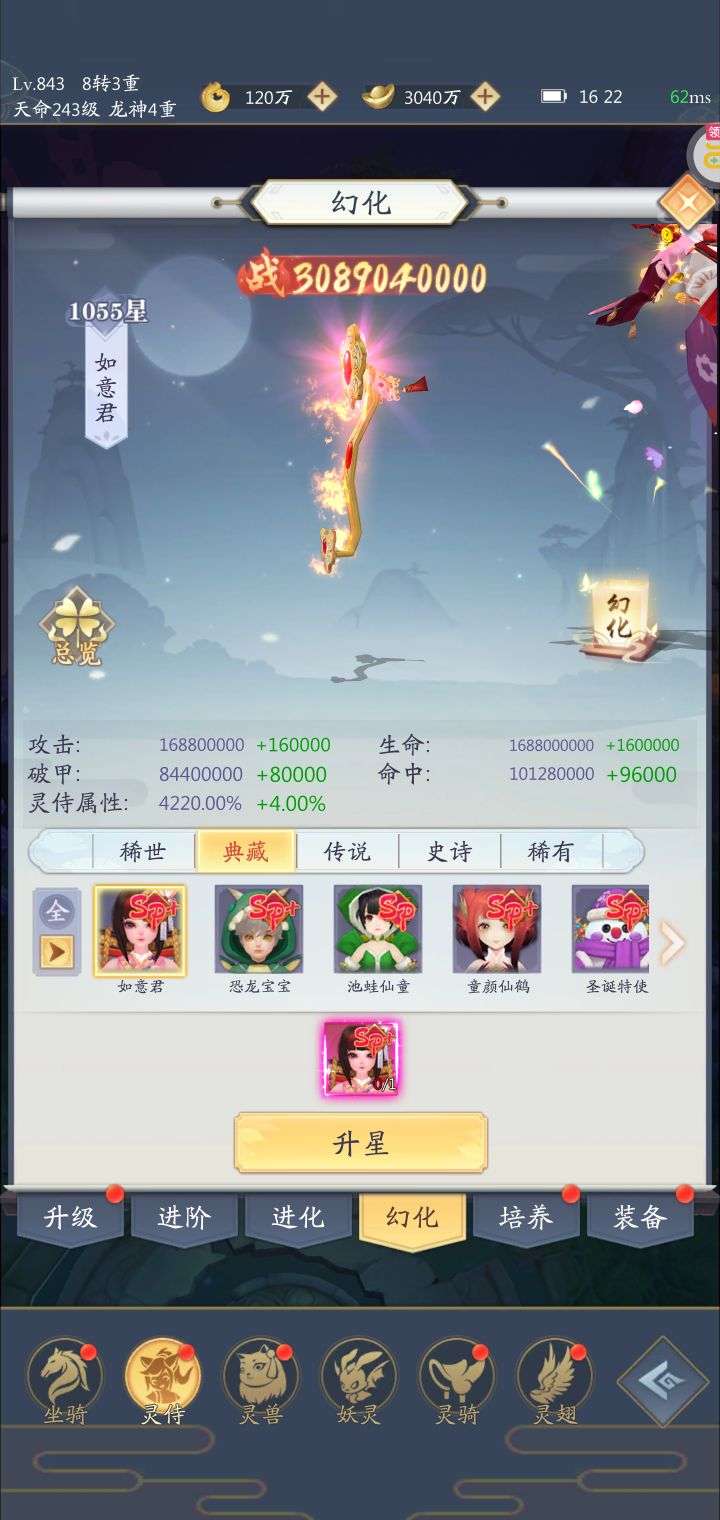Add more gold ingots with plus
Viewport: 720px width, 1520px height.
tap(485, 97)
